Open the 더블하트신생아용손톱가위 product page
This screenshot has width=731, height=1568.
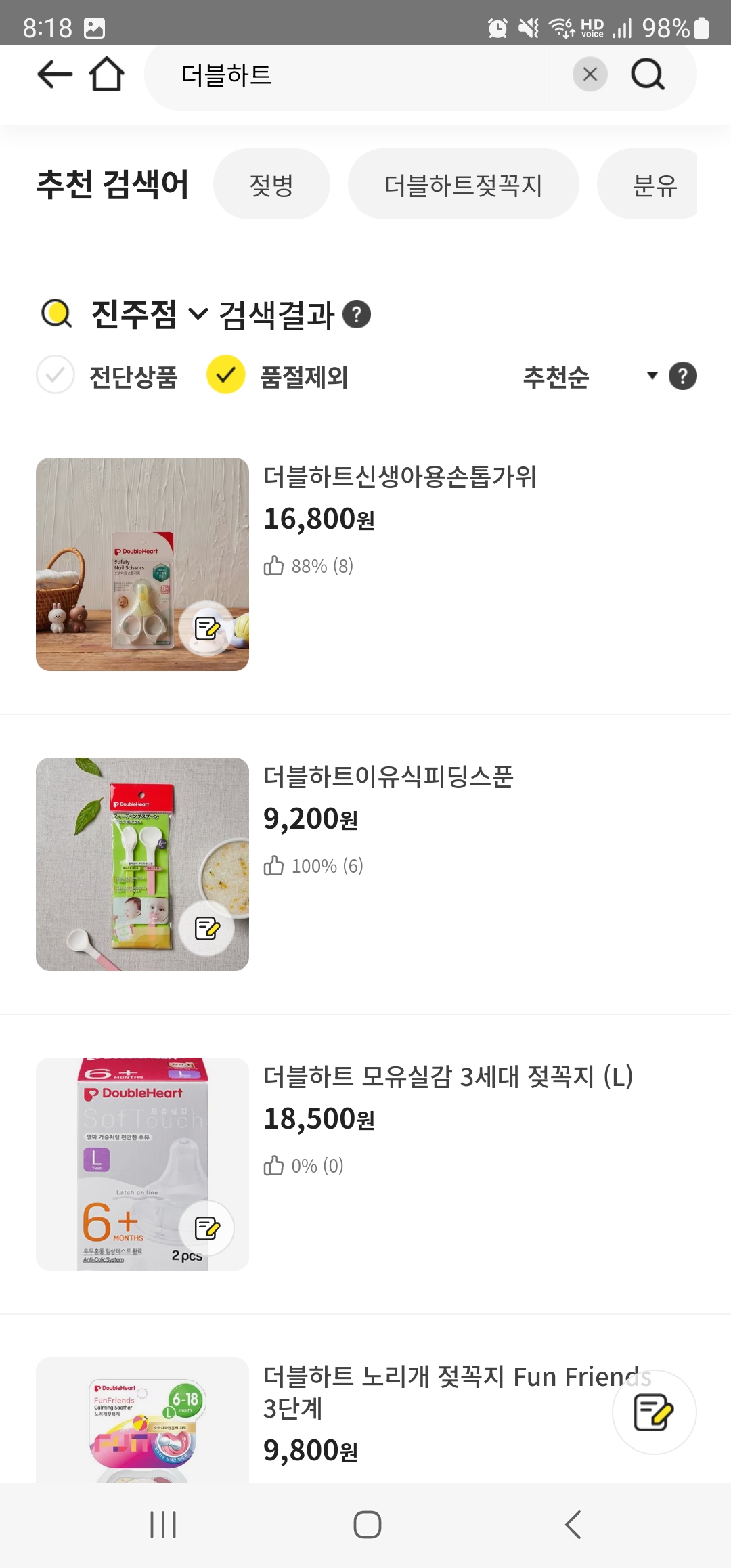tap(402, 478)
